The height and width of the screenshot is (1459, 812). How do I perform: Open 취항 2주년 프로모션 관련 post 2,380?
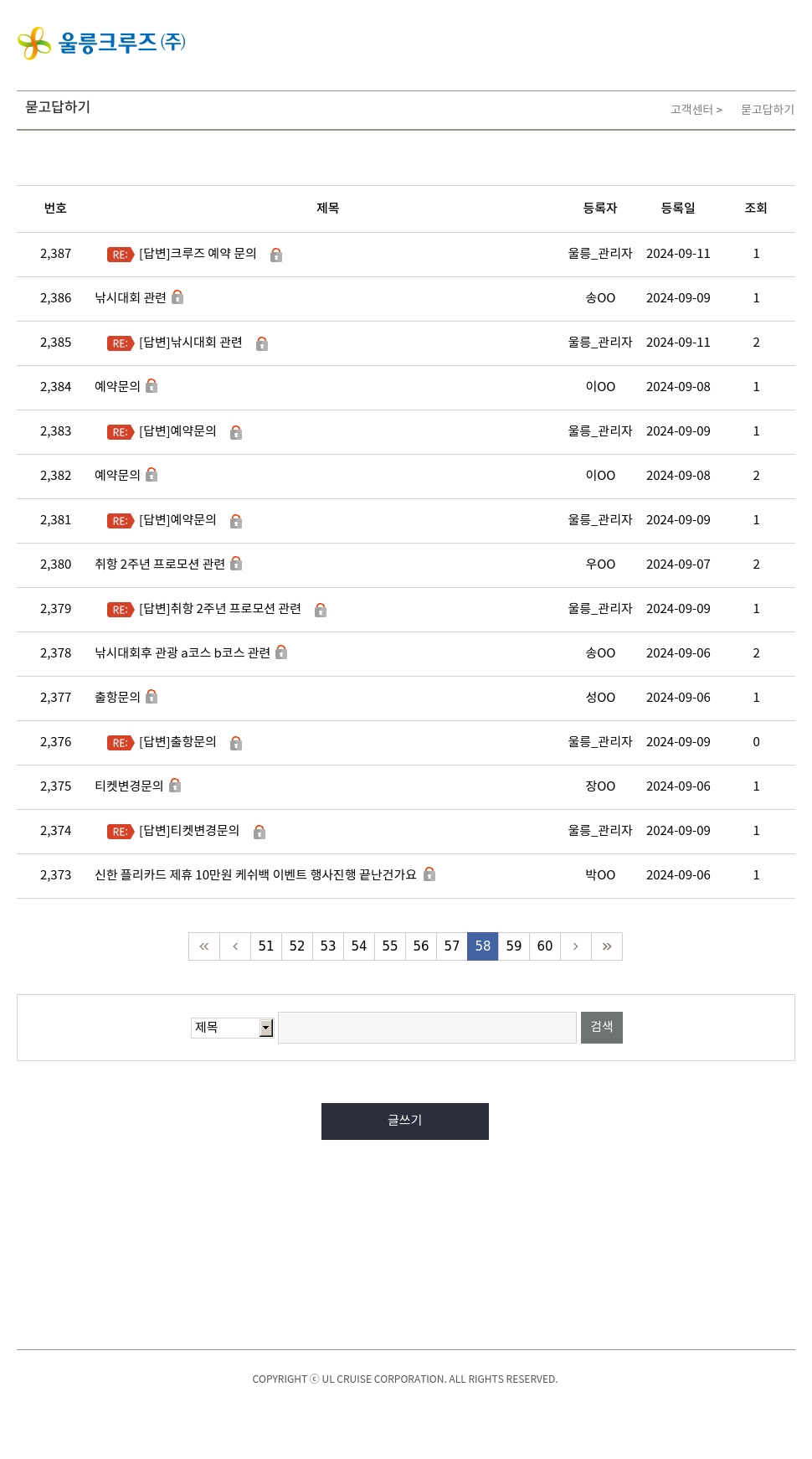pos(160,565)
